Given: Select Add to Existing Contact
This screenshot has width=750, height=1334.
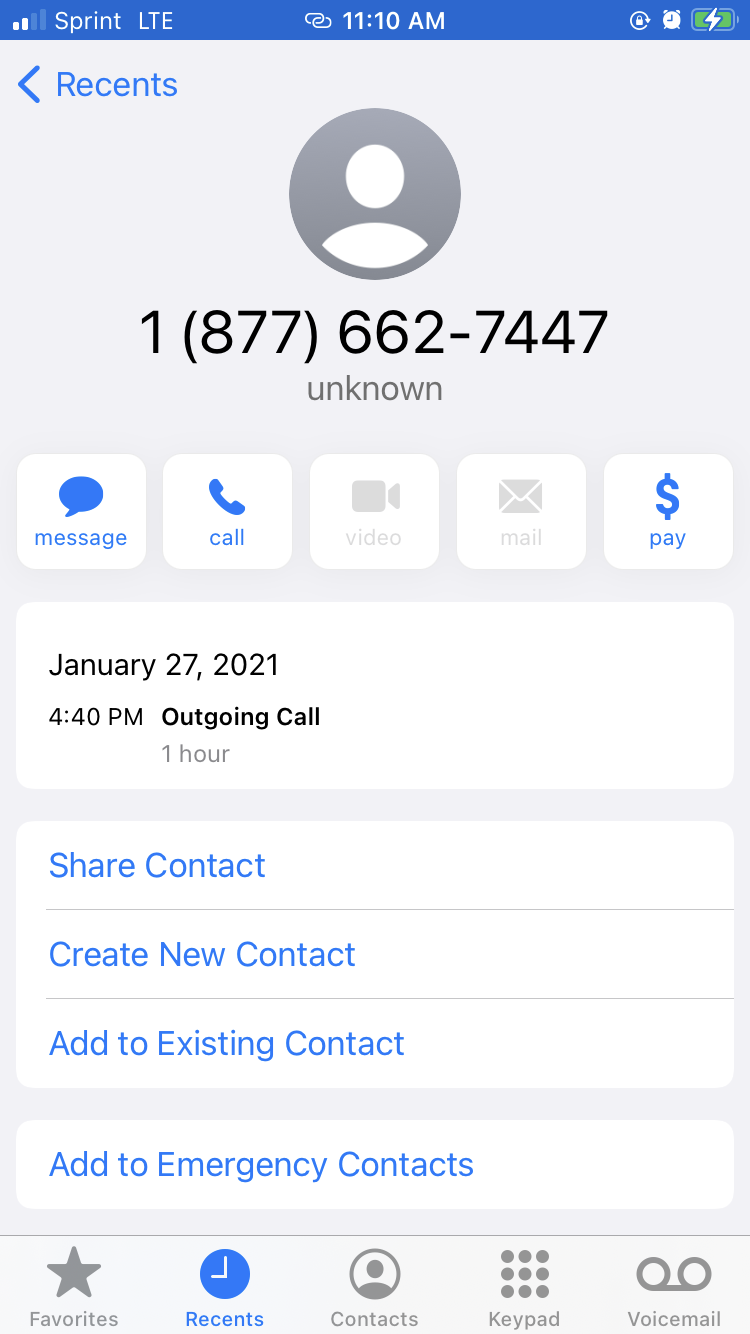Looking at the screenshot, I should click(227, 1043).
